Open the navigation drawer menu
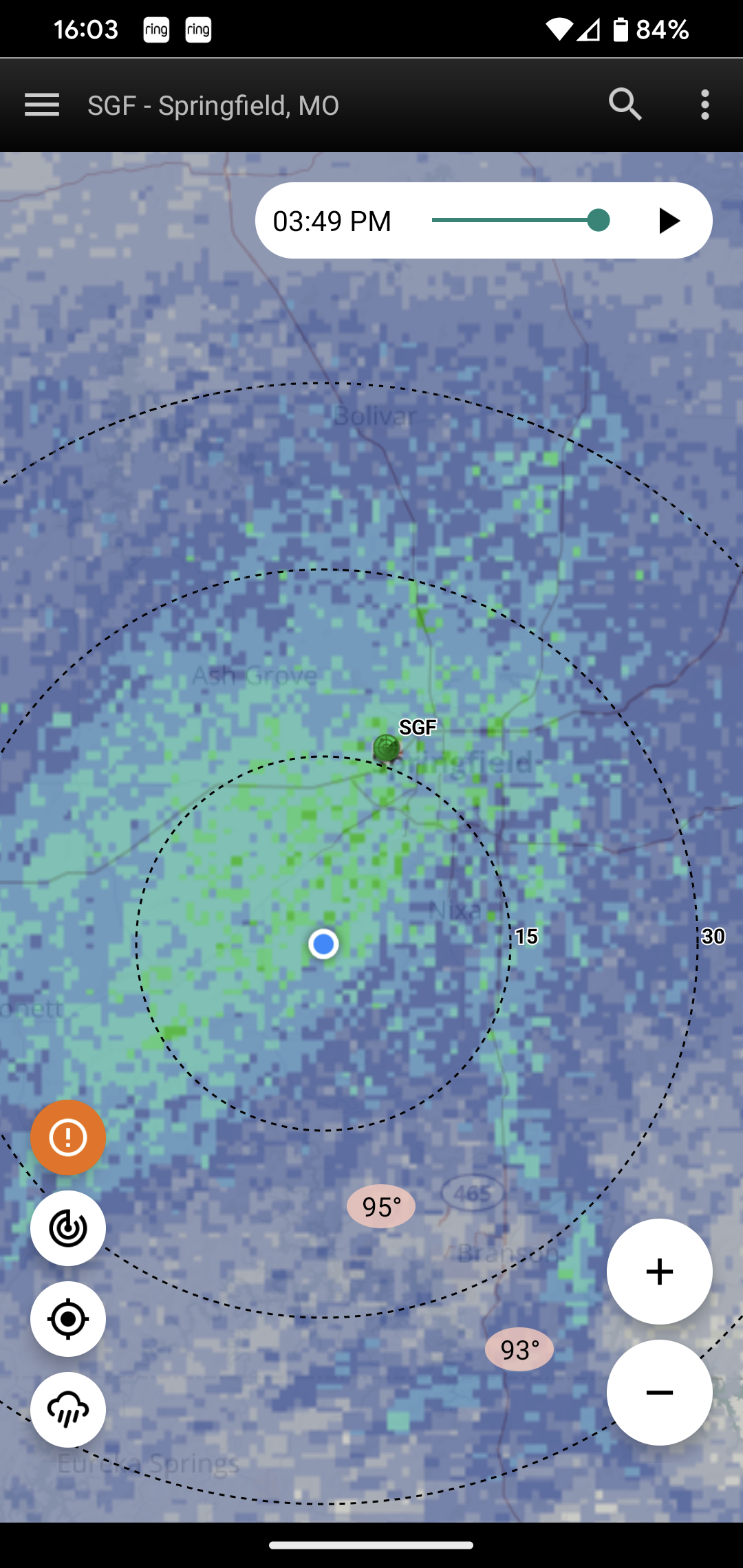Screen dimensions: 743x1568 point(41,105)
